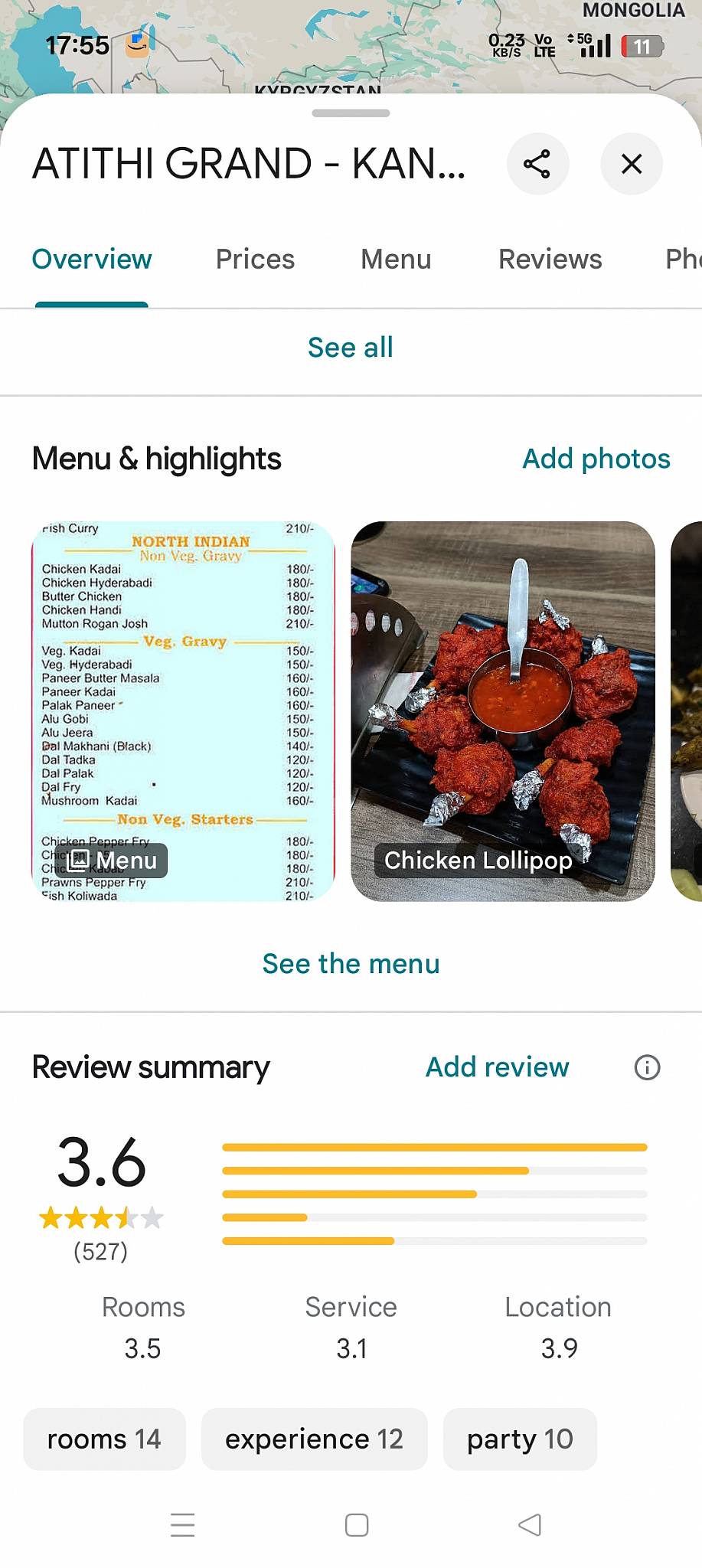
Task: Expand photos with See all
Action: click(x=350, y=347)
